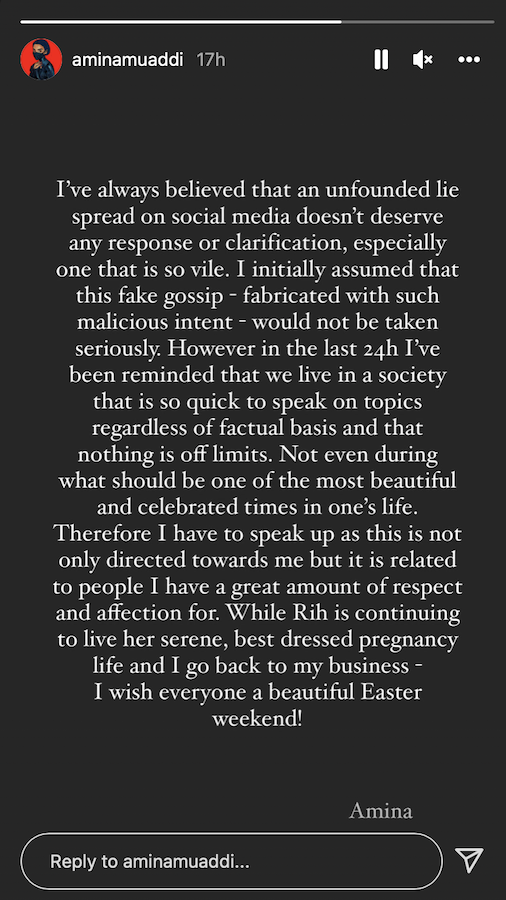Open the three-dot more options menu

coord(469,59)
